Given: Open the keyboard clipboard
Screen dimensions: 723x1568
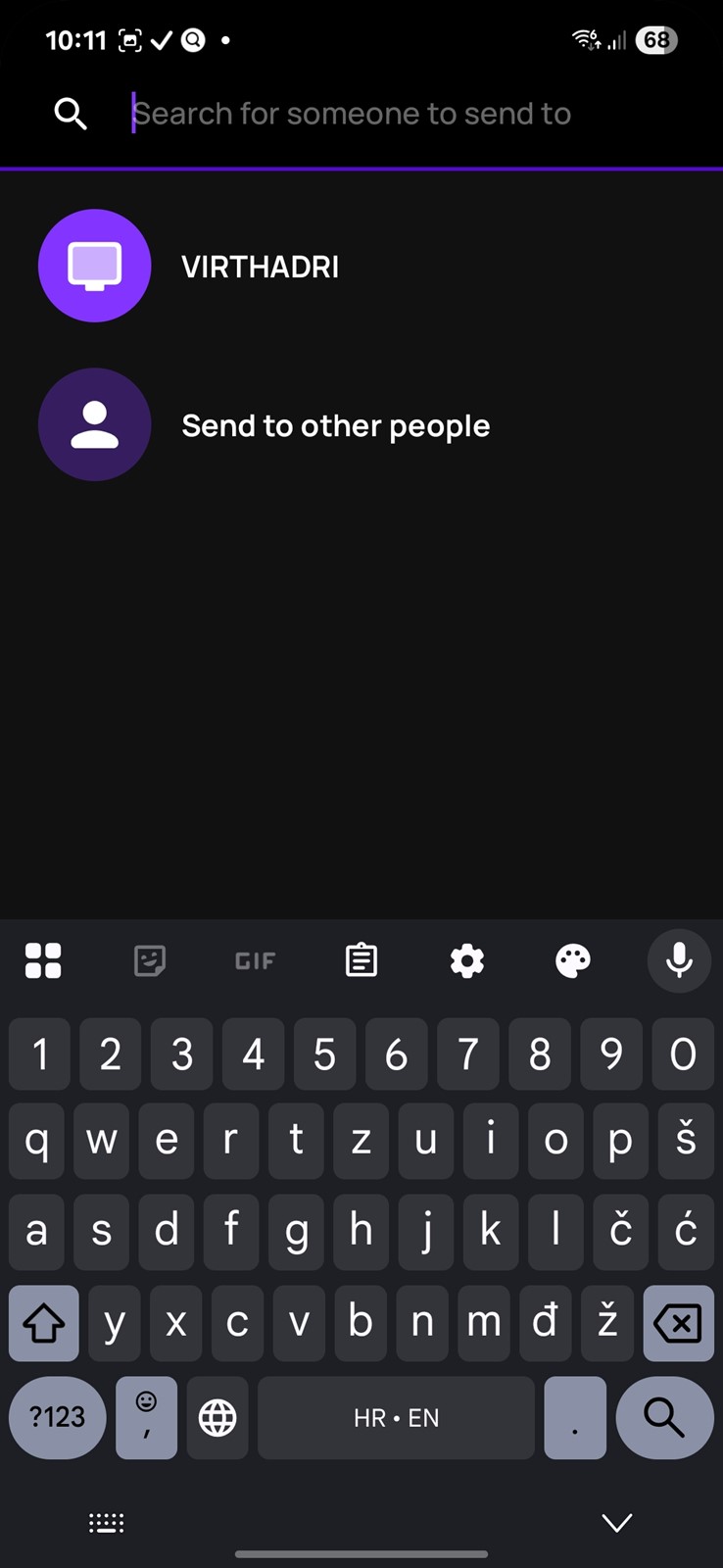Looking at the screenshot, I should click(361, 960).
